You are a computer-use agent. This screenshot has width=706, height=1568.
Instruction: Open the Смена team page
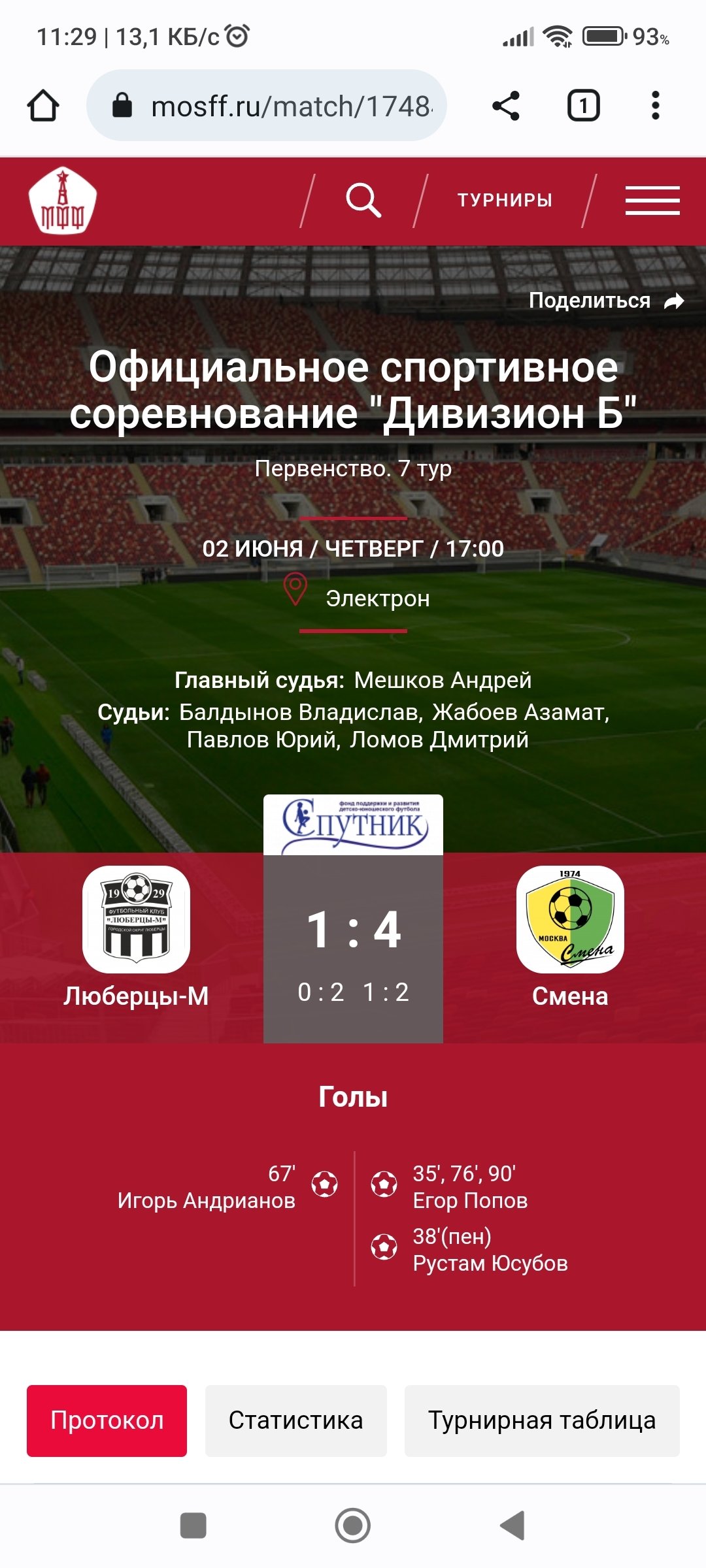tap(570, 920)
